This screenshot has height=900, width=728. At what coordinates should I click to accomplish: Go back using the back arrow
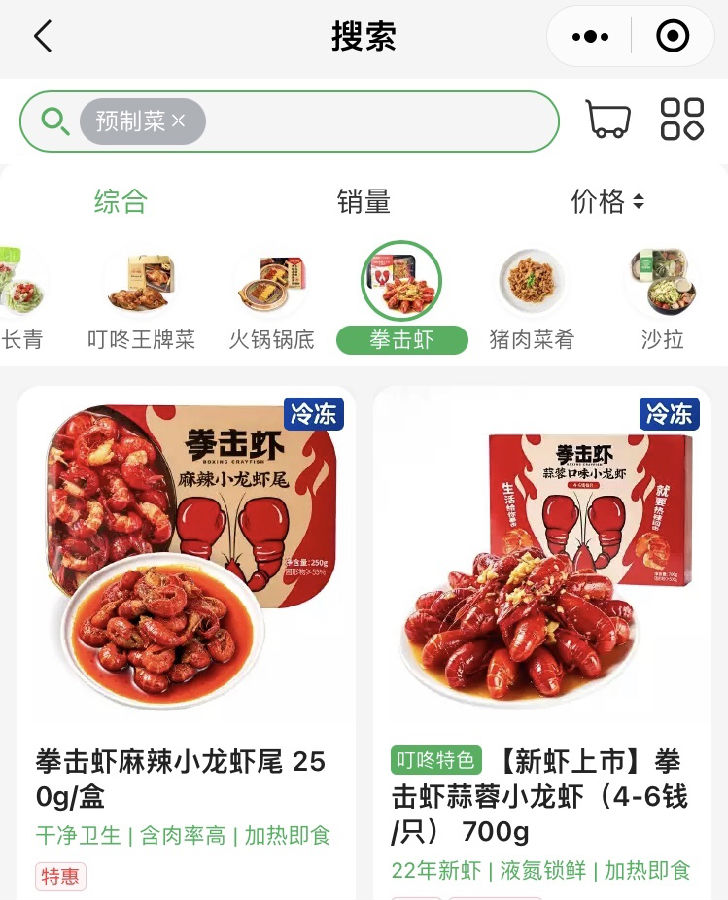pyautogui.click(x=43, y=37)
